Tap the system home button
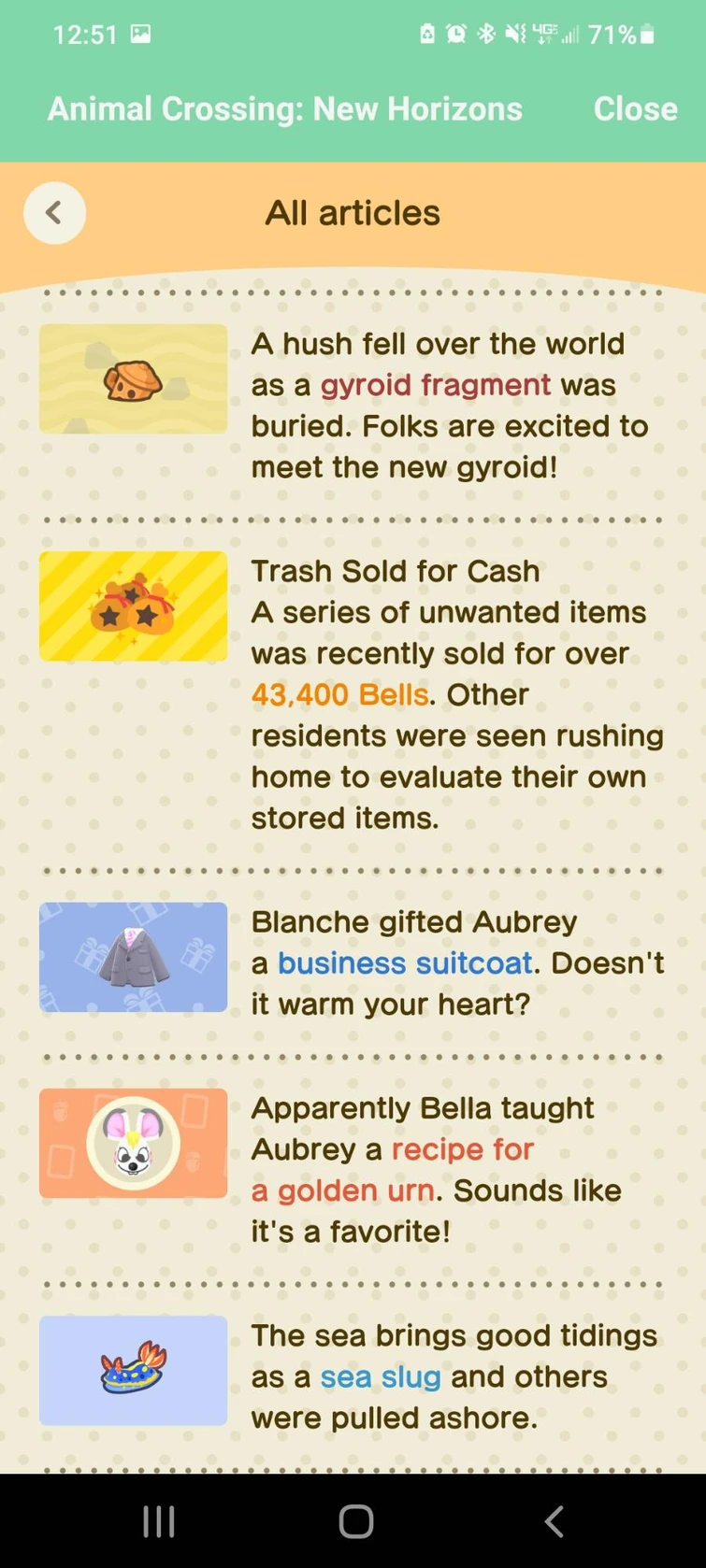706x1568 pixels. tap(355, 1520)
